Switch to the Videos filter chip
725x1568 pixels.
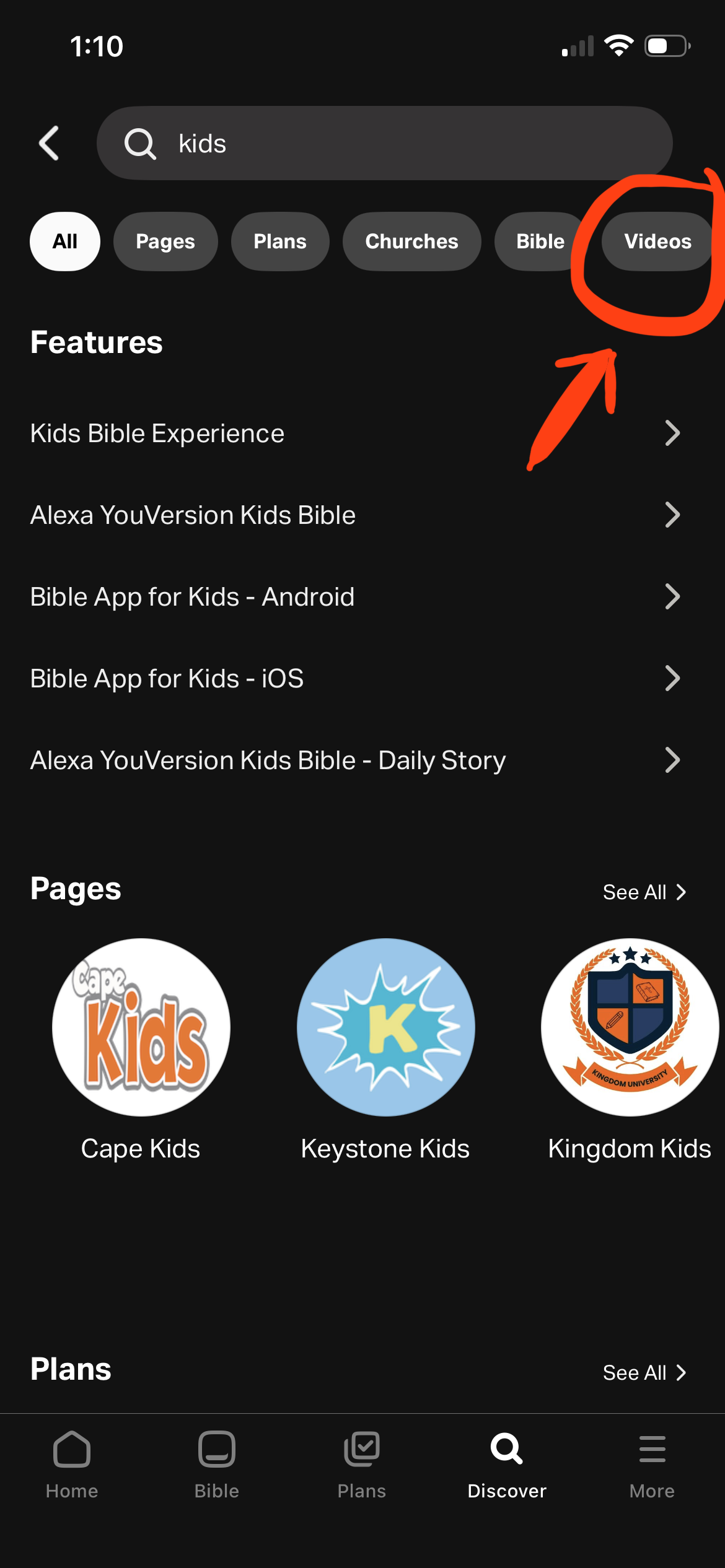pyautogui.click(x=657, y=242)
